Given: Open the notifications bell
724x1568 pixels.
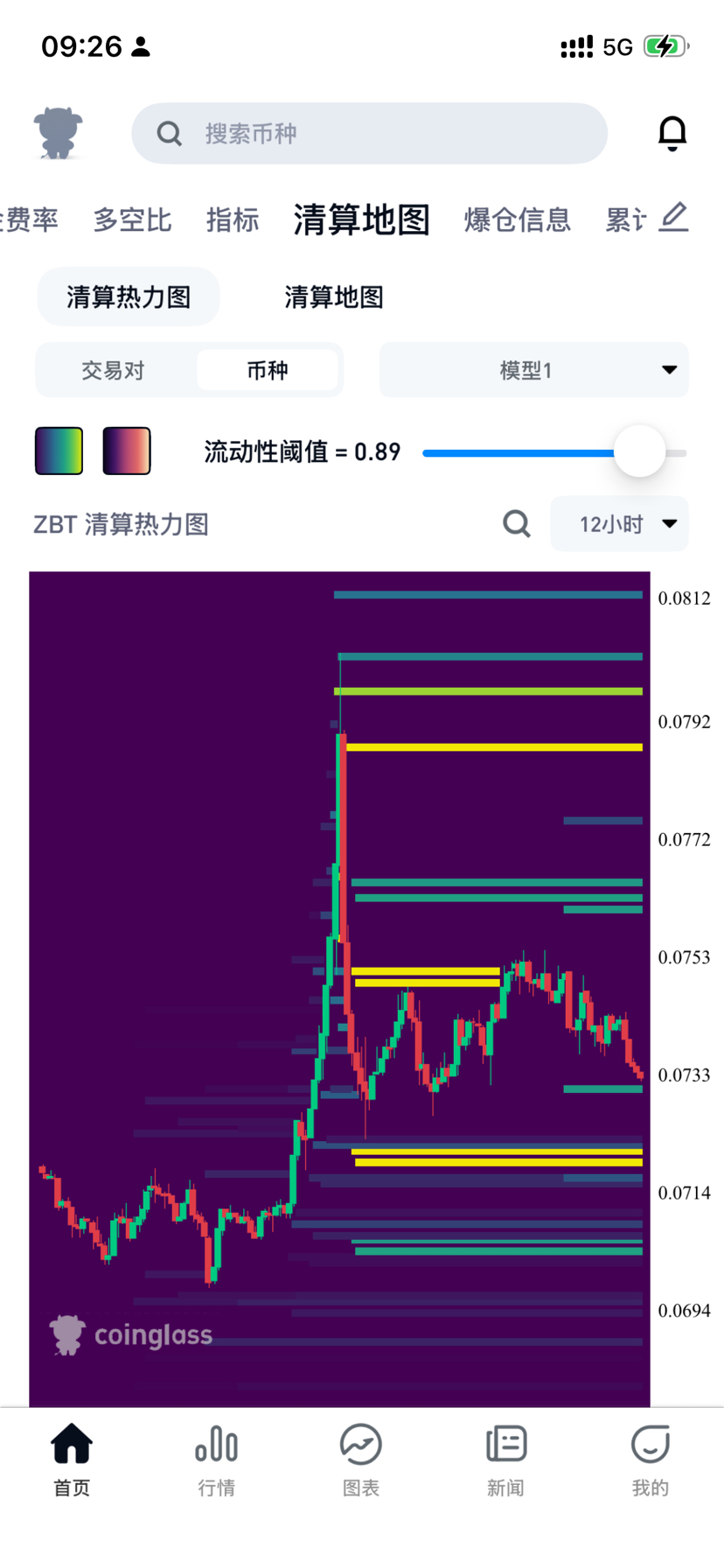Looking at the screenshot, I should (672, 133).
